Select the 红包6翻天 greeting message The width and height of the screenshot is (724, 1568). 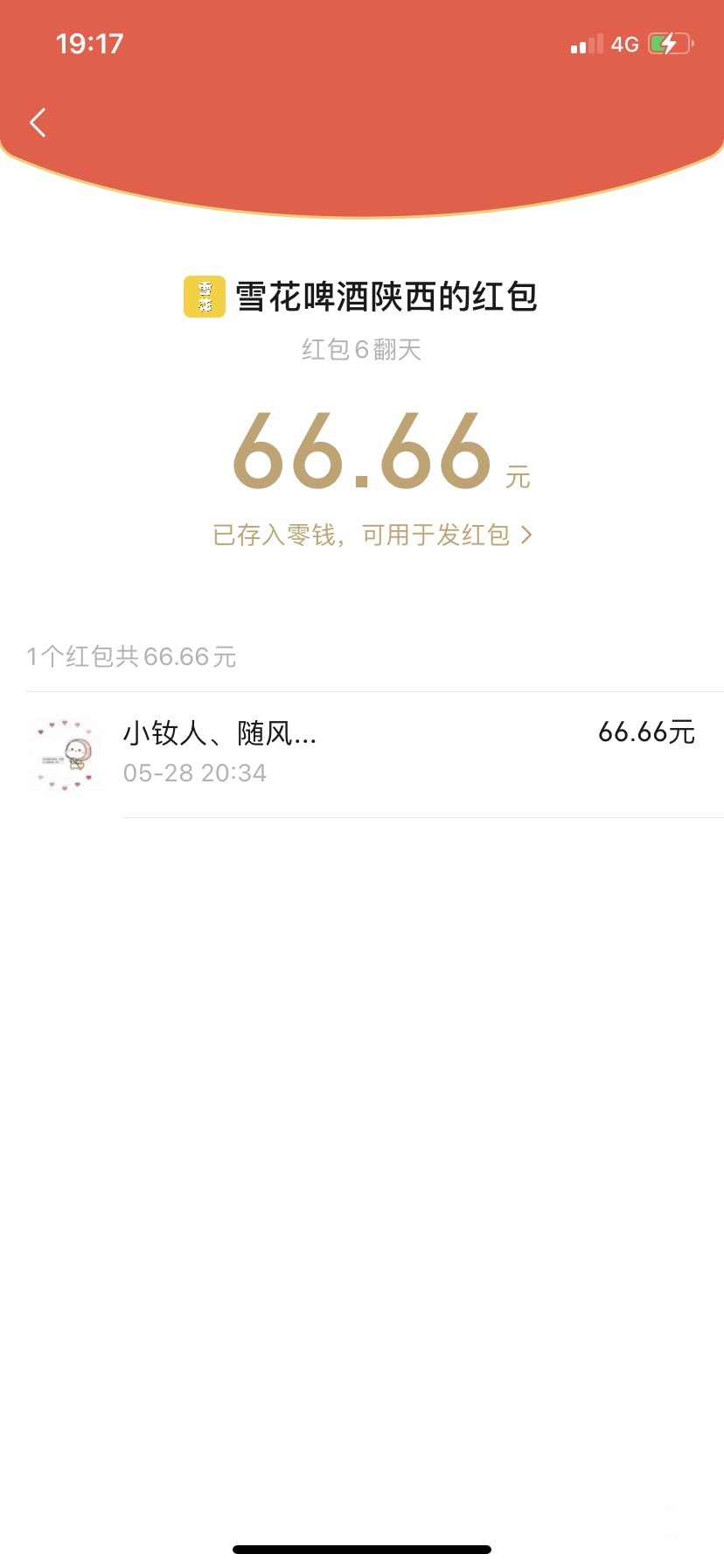coord(361,349)
